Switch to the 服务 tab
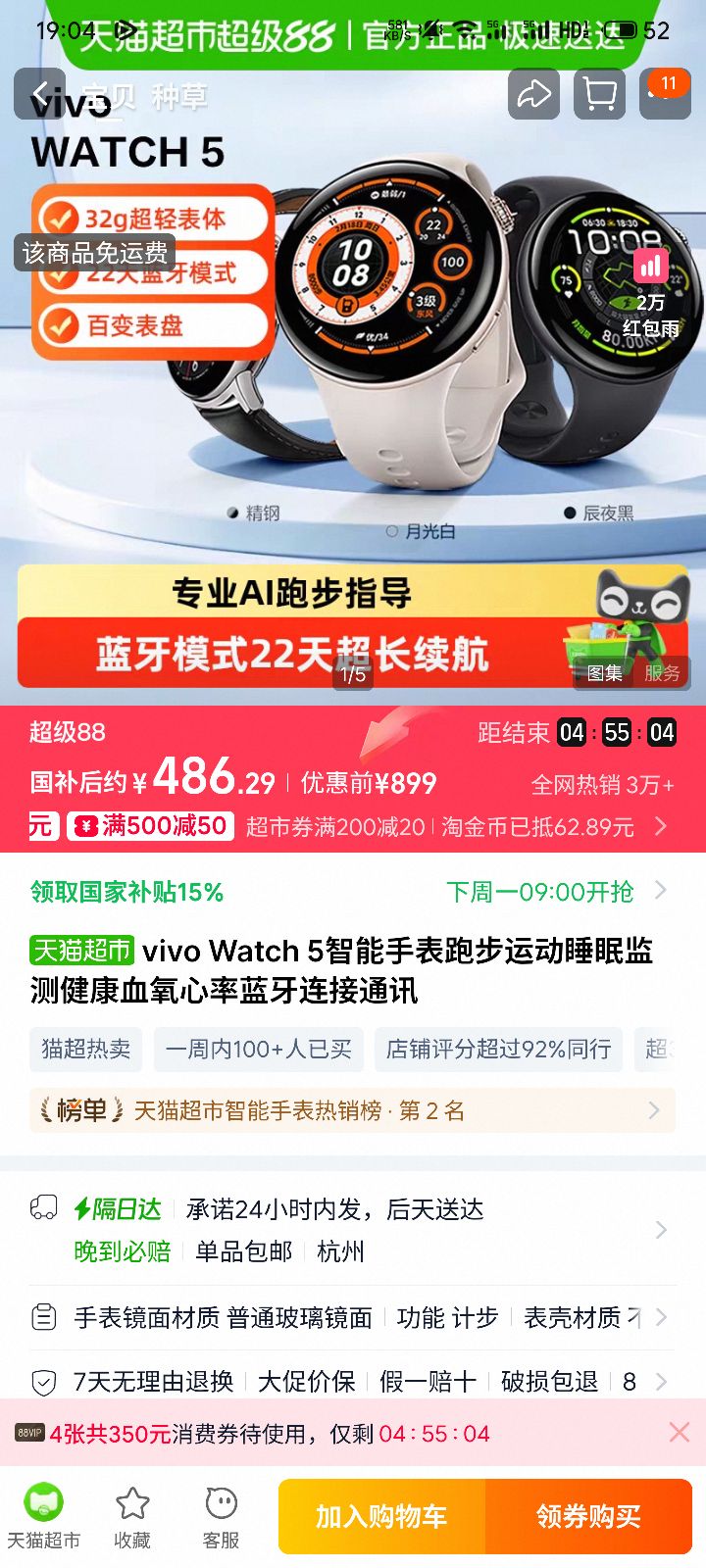The height and width of the screenshot is (1568, 706). tap(663, 673)
